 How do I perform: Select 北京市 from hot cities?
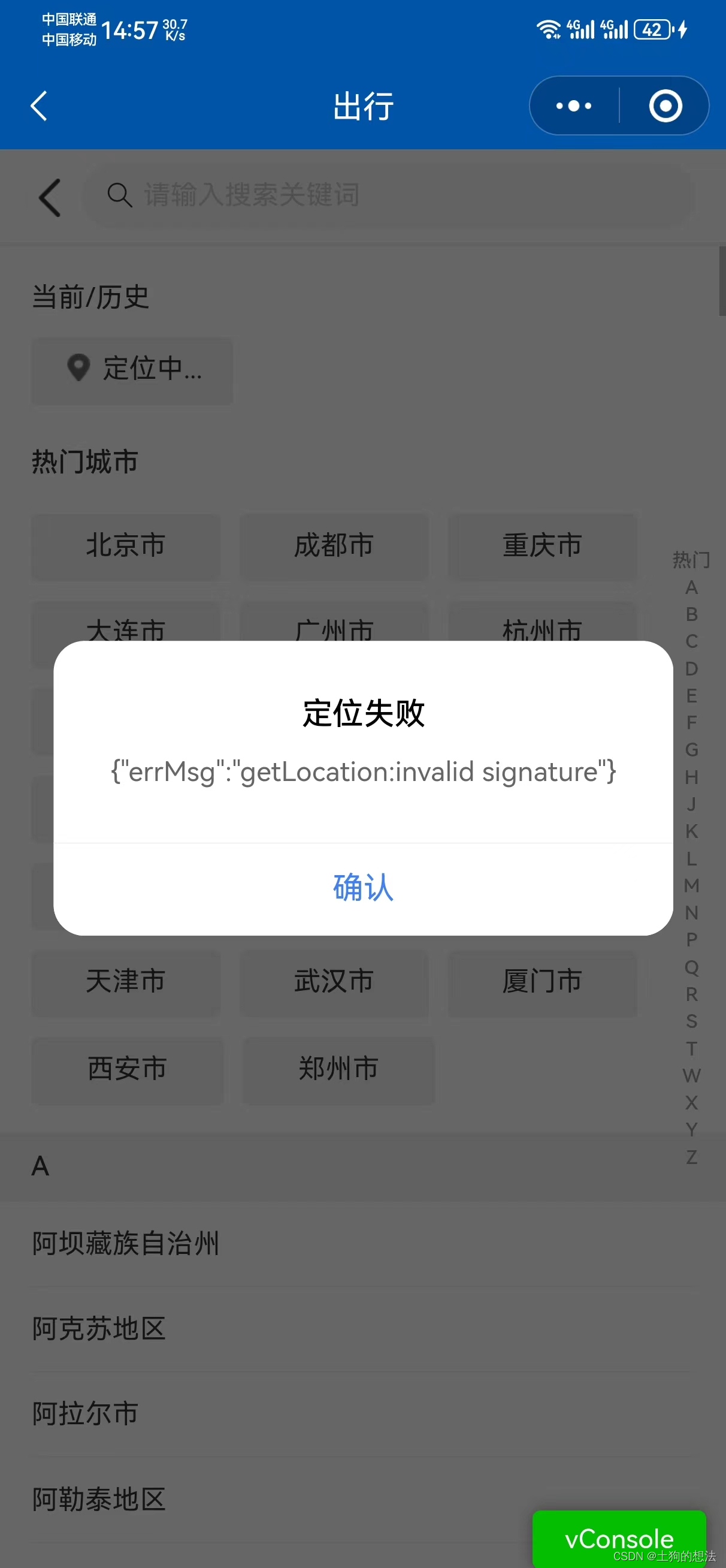tap(125, 546)
